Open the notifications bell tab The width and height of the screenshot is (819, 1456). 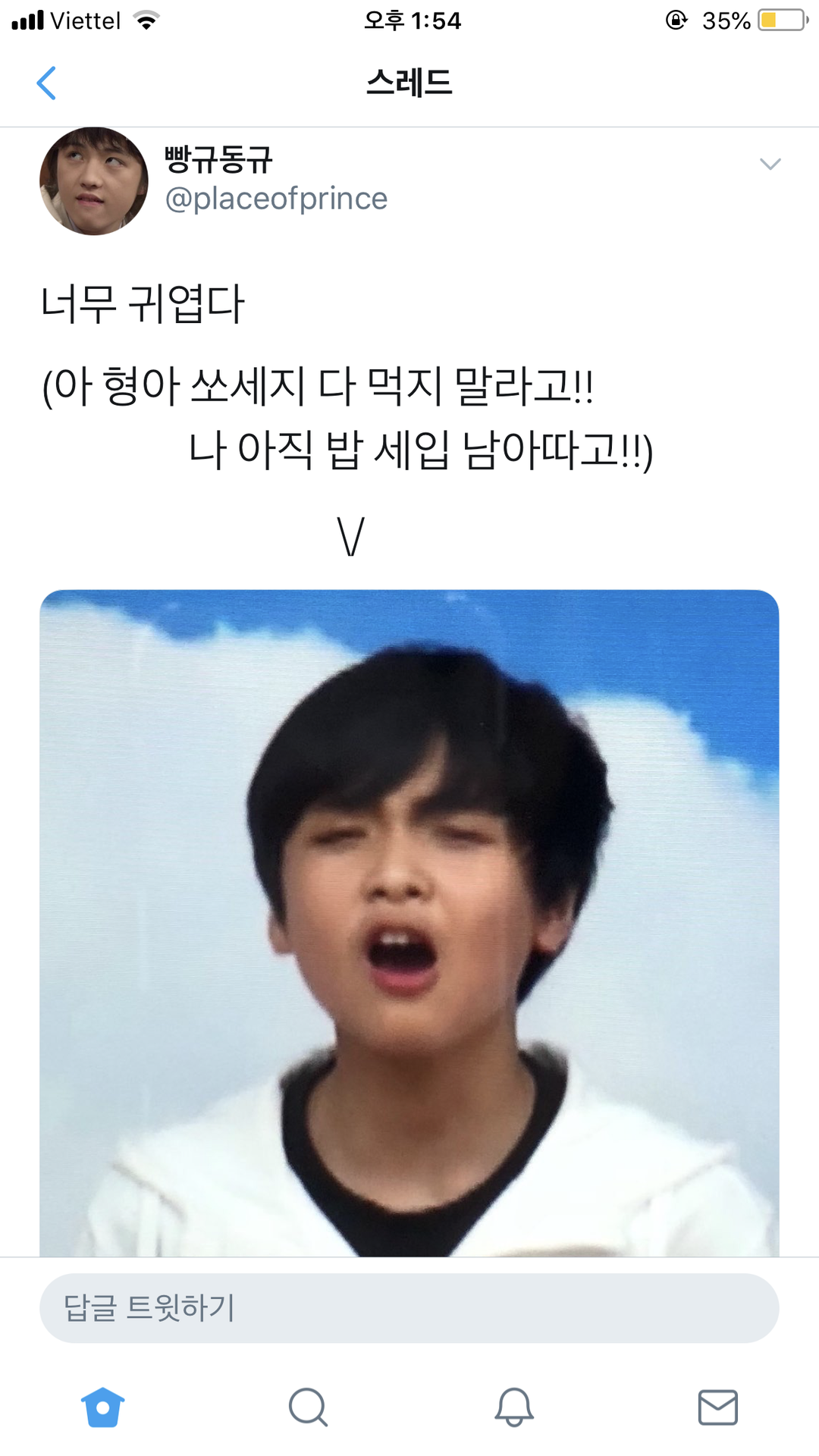513,1407
